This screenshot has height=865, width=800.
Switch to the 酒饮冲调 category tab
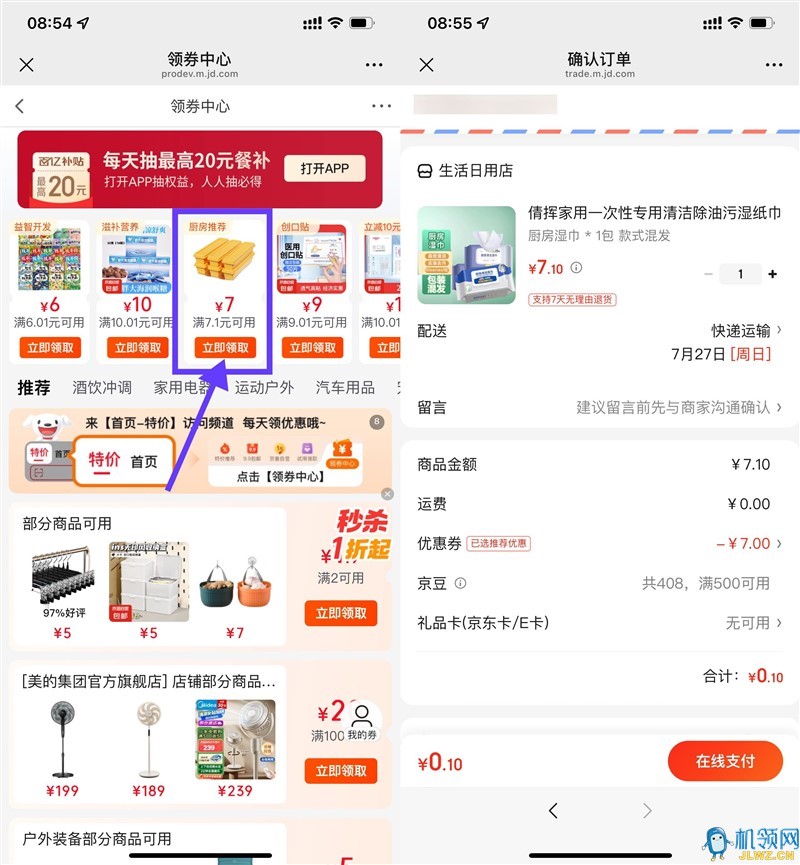pyautogui.click(x=102, y=388)
